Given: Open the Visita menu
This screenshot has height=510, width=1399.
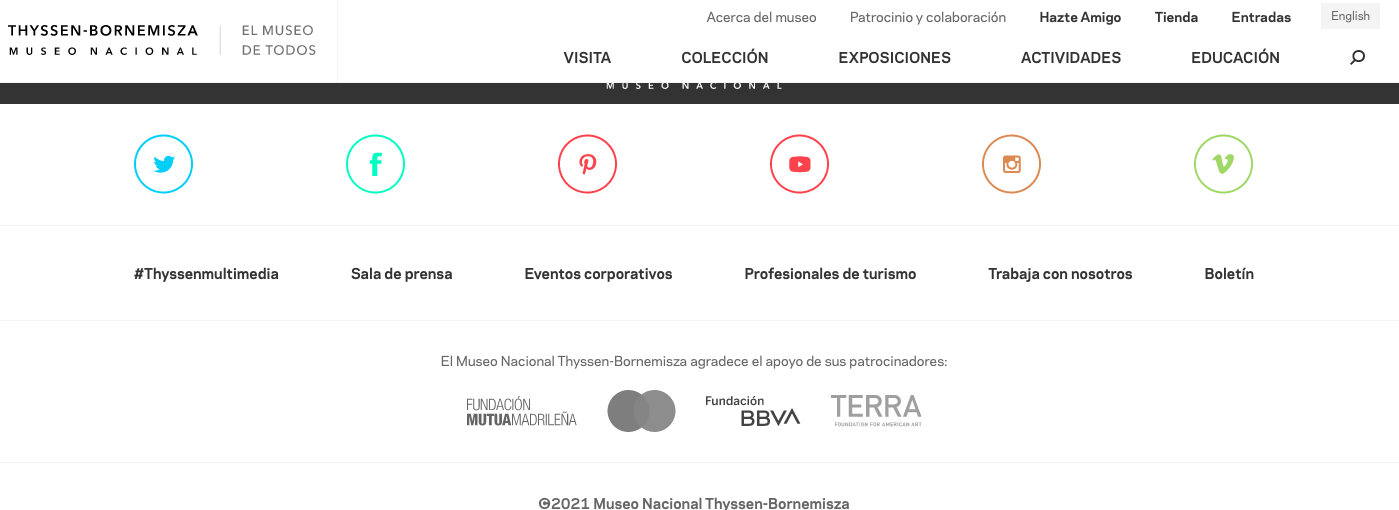Looking at the screenshot, I should tap(587, 58).
